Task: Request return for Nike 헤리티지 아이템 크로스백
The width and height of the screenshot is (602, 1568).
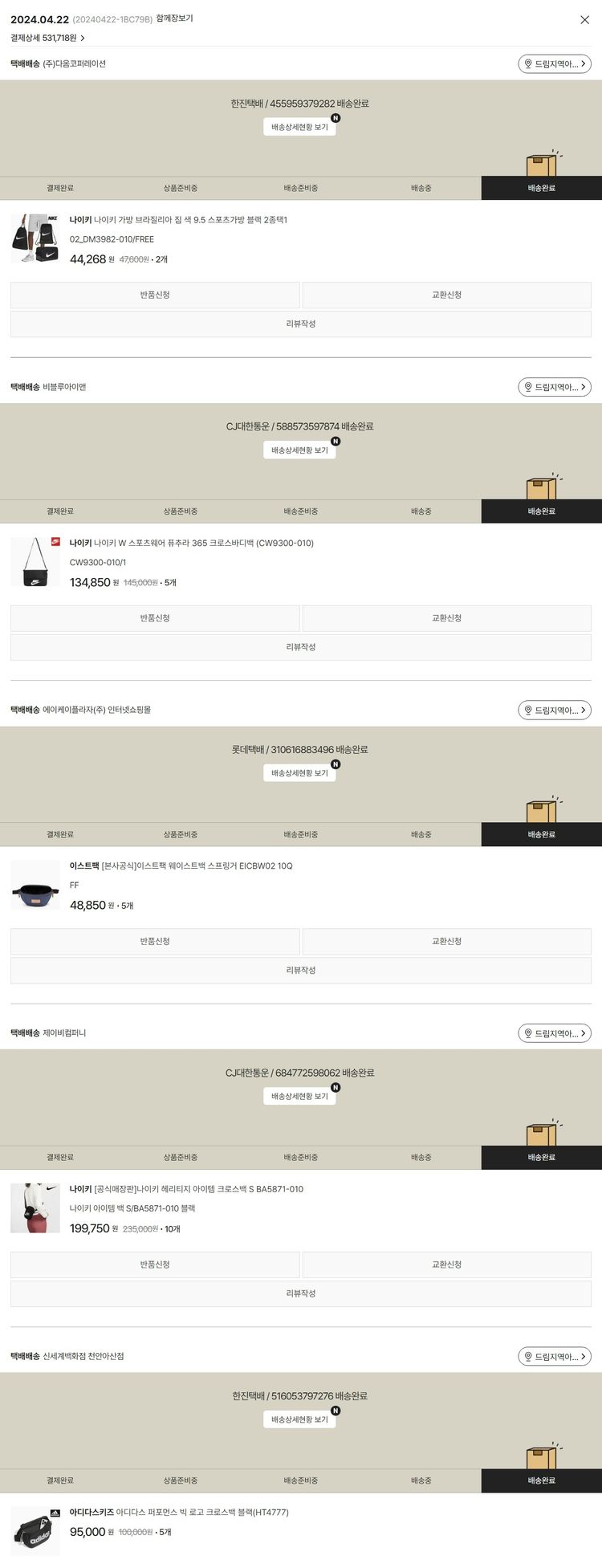Action: point(155,1265)
